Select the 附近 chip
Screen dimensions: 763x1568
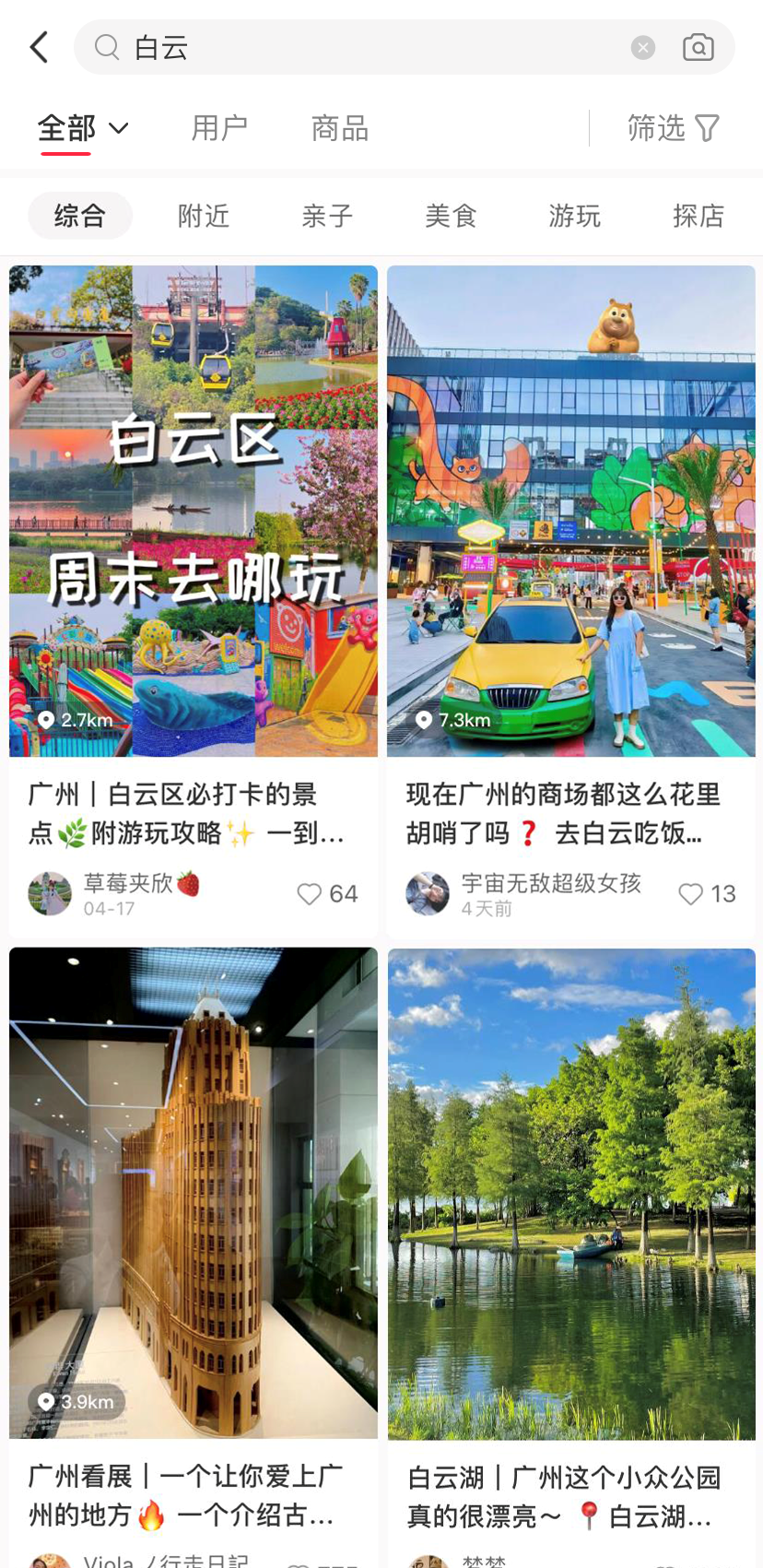coord(204,216)
